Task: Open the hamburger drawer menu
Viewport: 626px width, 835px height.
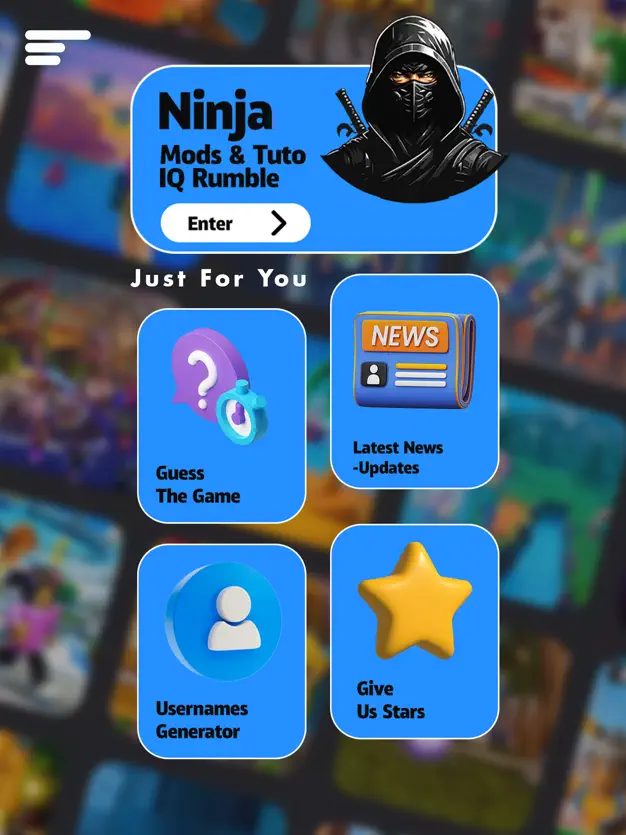Action: pos(57,47)
